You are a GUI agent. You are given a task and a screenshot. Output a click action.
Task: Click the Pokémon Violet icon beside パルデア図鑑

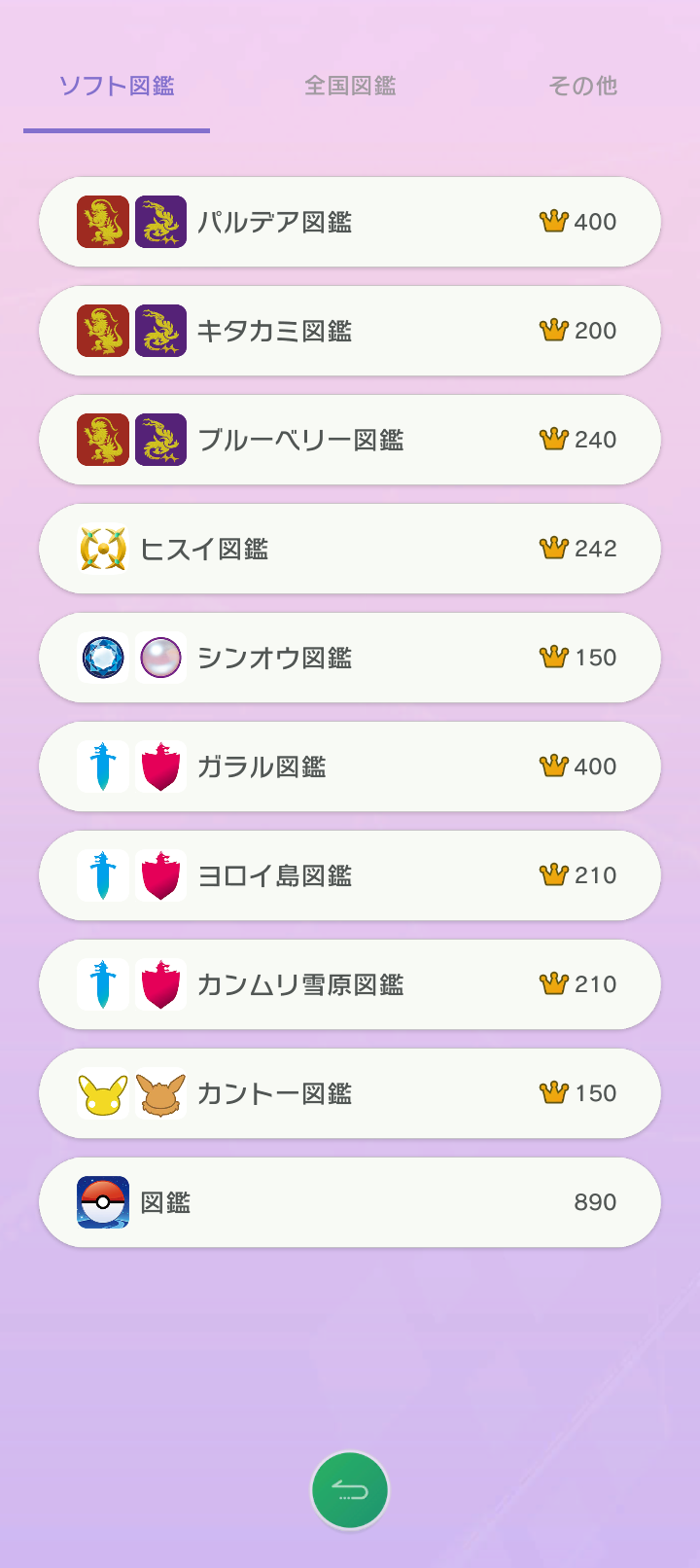pos(160,221)
